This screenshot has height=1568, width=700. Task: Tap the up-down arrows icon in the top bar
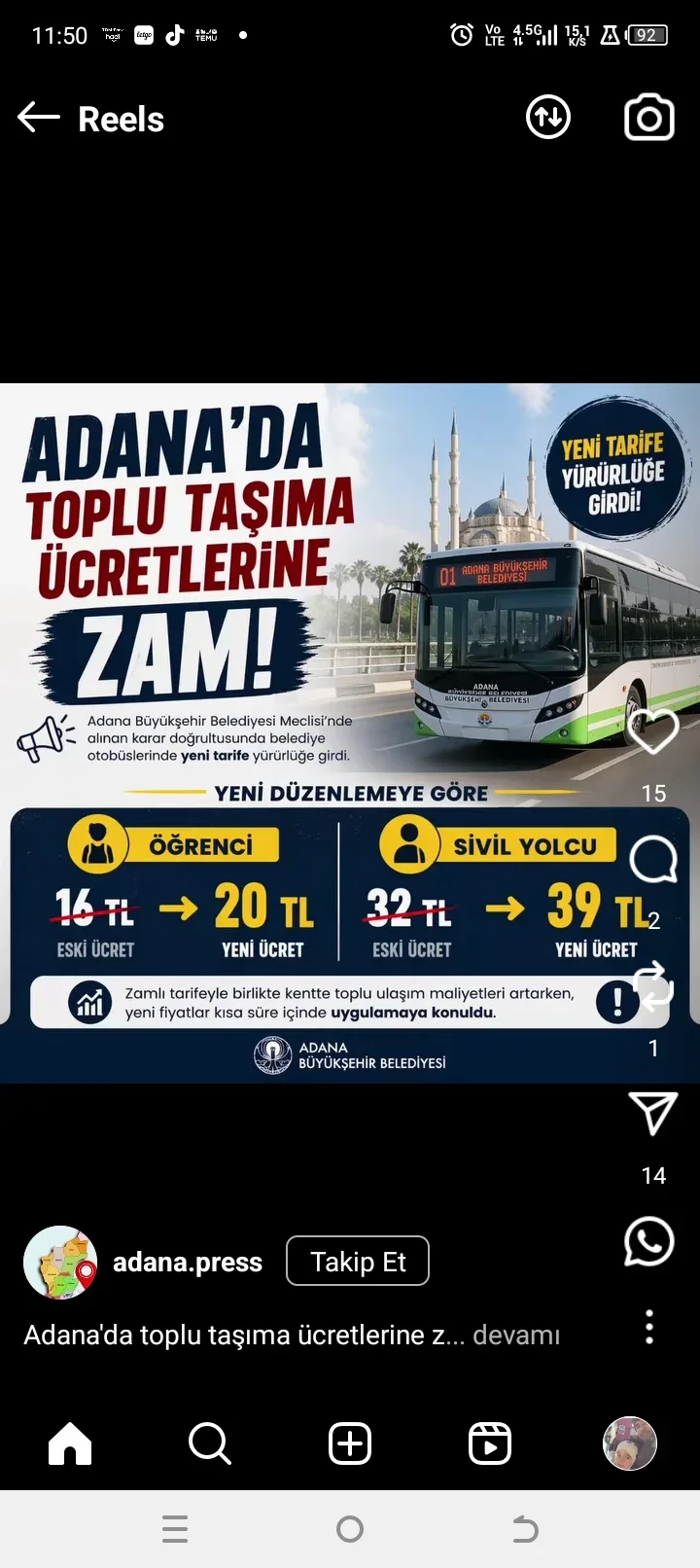pos(548,118)
